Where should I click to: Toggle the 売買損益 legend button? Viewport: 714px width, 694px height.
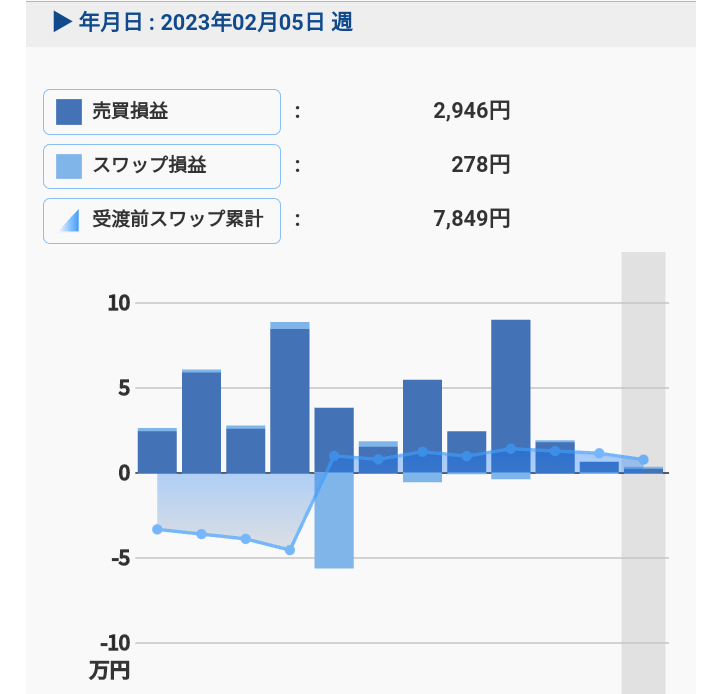pos(161,112)
